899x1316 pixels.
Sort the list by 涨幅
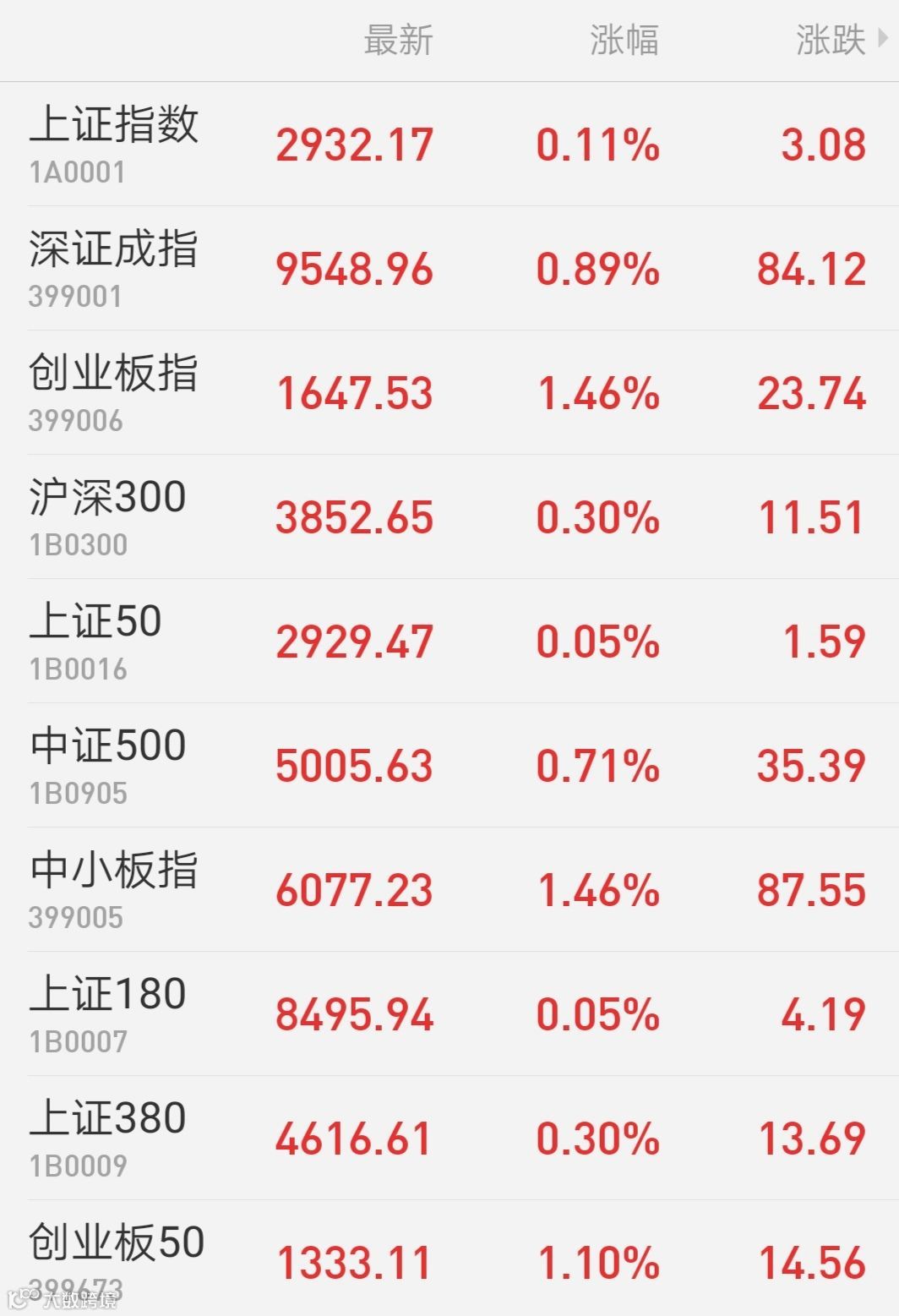coord(624,41)
